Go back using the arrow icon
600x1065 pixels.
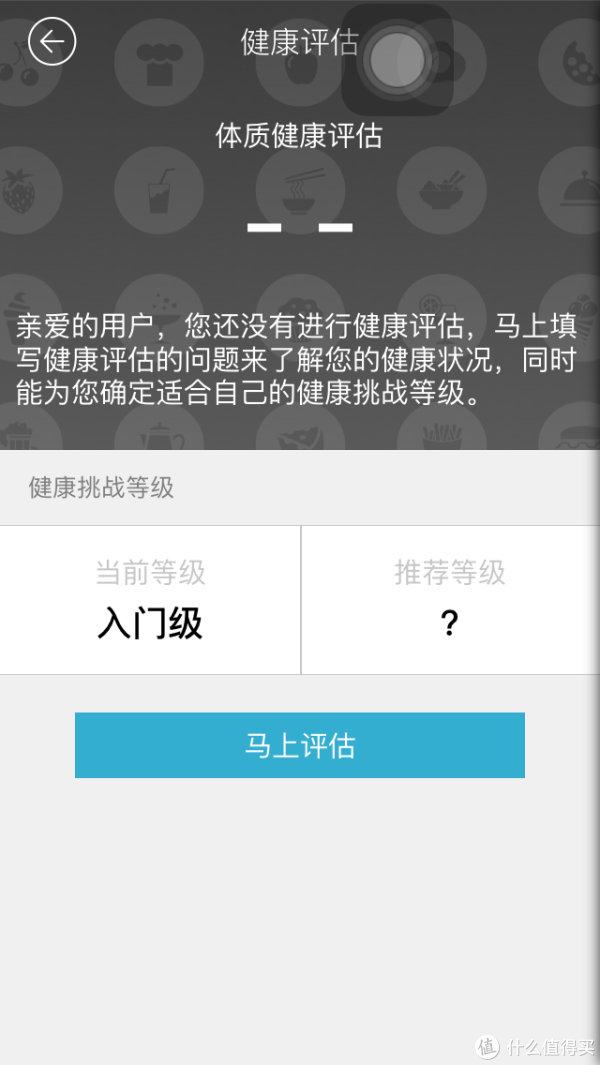tap(52, 42)
